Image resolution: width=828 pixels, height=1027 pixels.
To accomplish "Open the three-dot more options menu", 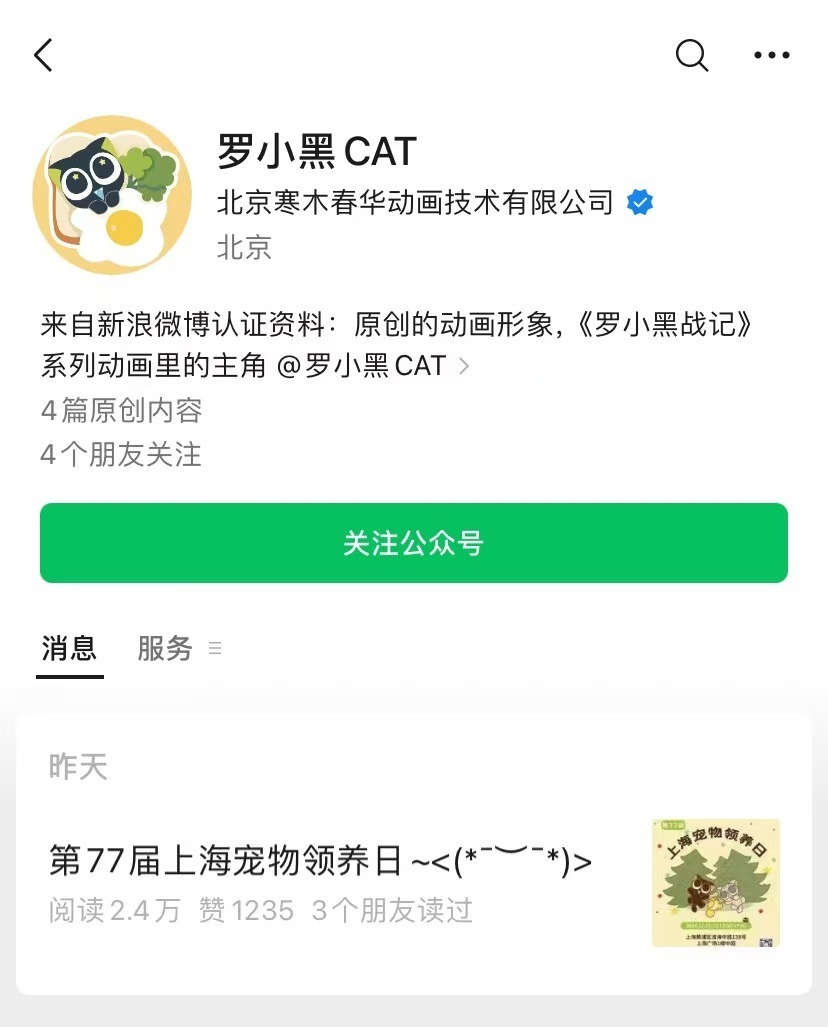I will (x=770, y=56).
